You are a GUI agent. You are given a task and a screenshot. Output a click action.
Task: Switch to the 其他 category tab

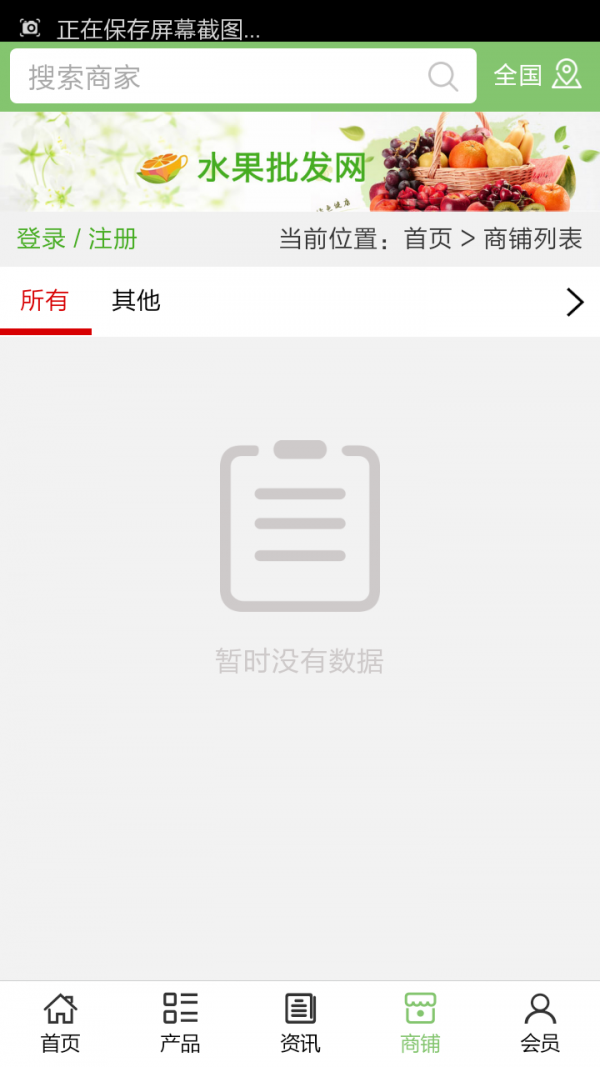pyautogui.click(x=136, y=300)
